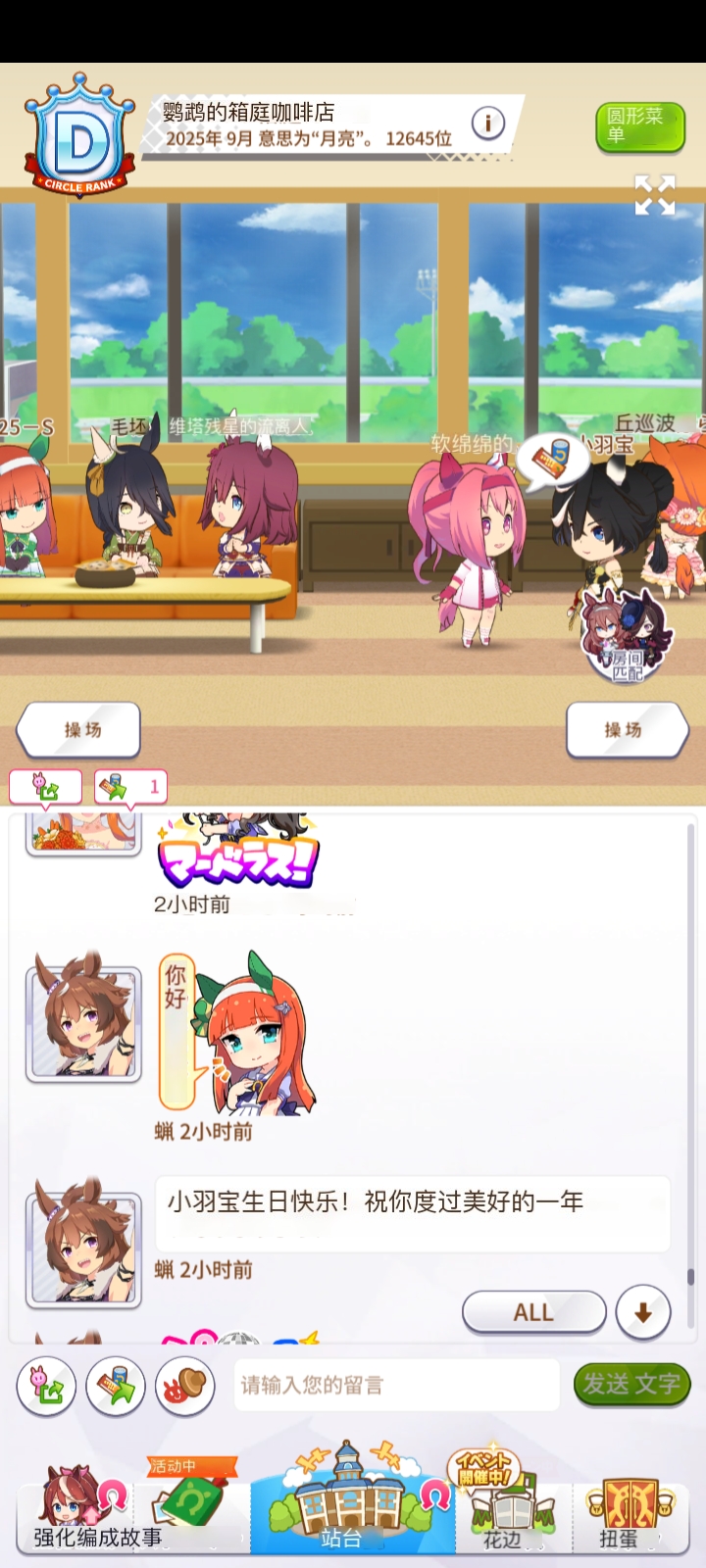Tap the right 操场 arrow button
Viewport: 706px width, 1568px height.
tap(628, 730)
